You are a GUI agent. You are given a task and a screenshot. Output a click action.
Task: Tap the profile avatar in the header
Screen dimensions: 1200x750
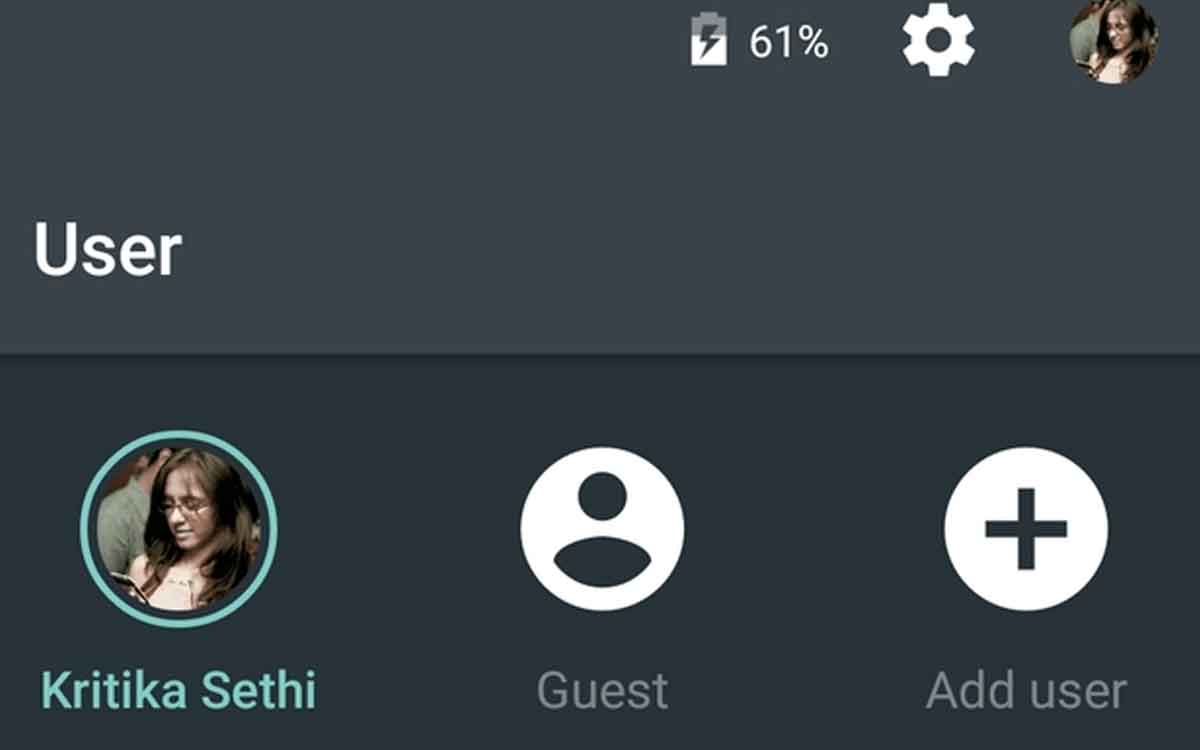1114,41
